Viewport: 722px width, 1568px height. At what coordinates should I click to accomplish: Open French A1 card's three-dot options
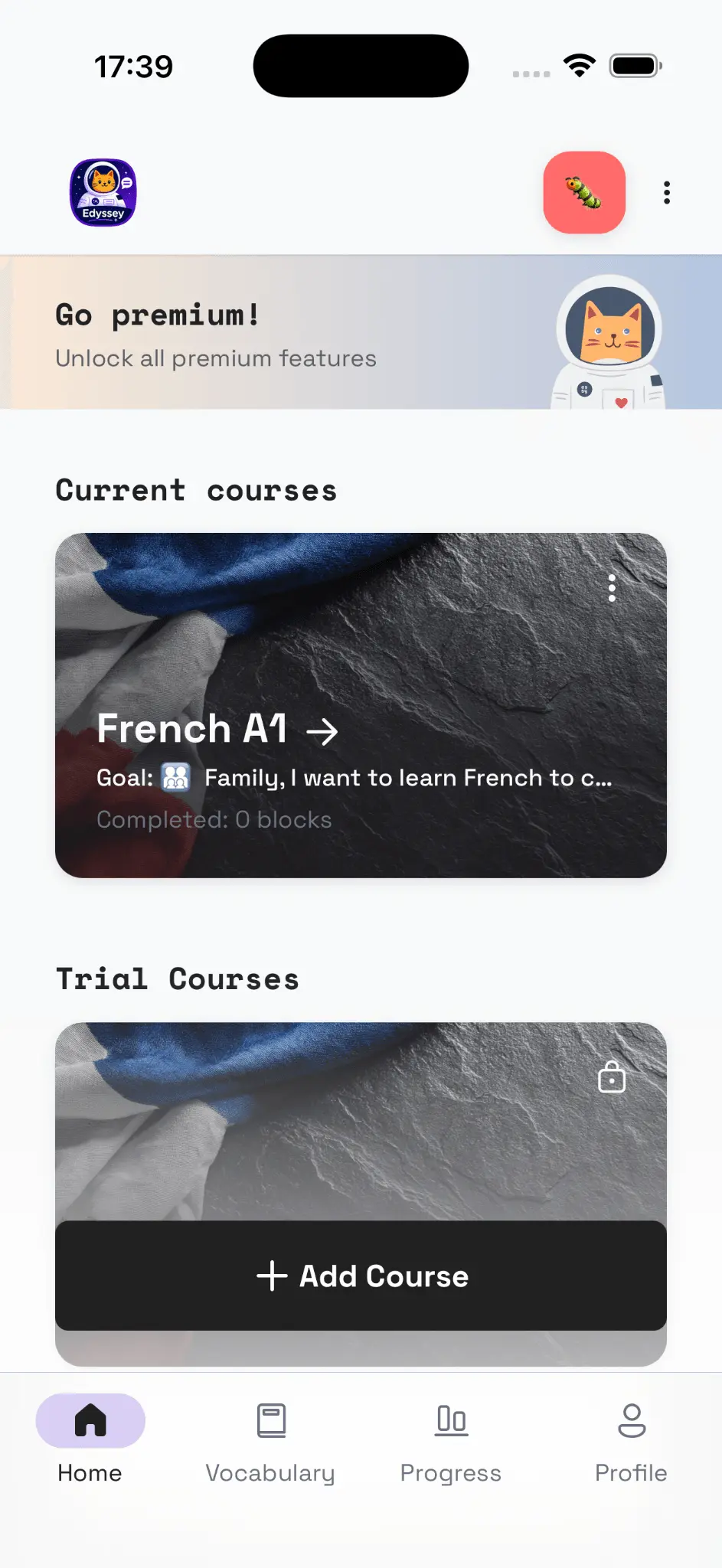click(612, 588)
